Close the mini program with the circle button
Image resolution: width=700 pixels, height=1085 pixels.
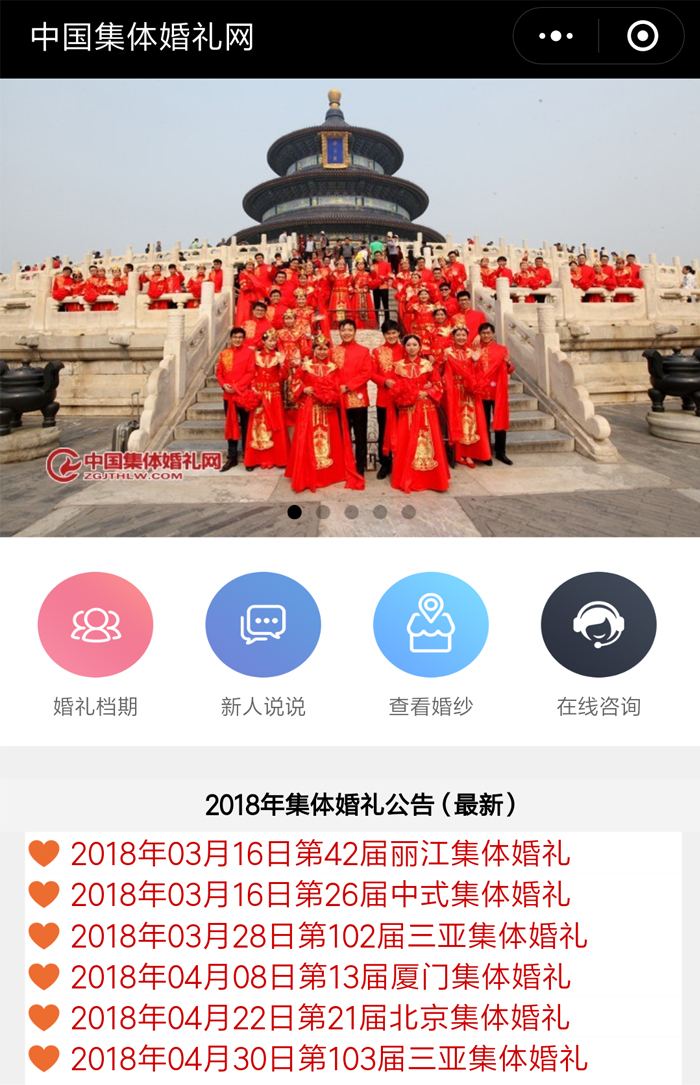coord(642,37)
